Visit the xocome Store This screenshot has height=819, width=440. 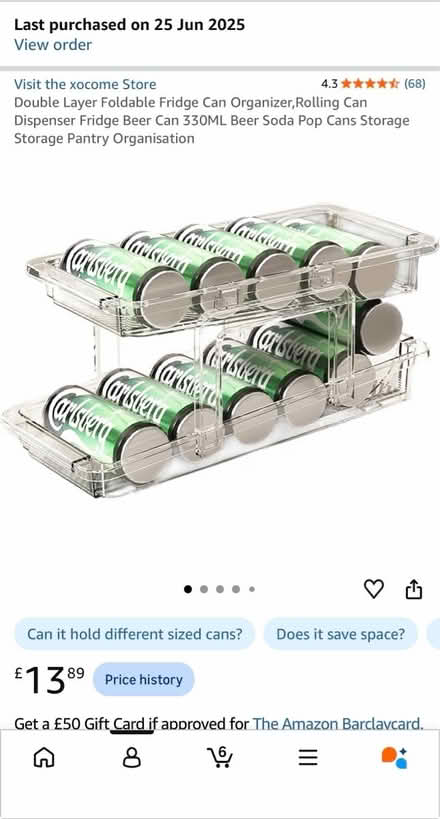[85, 84]
